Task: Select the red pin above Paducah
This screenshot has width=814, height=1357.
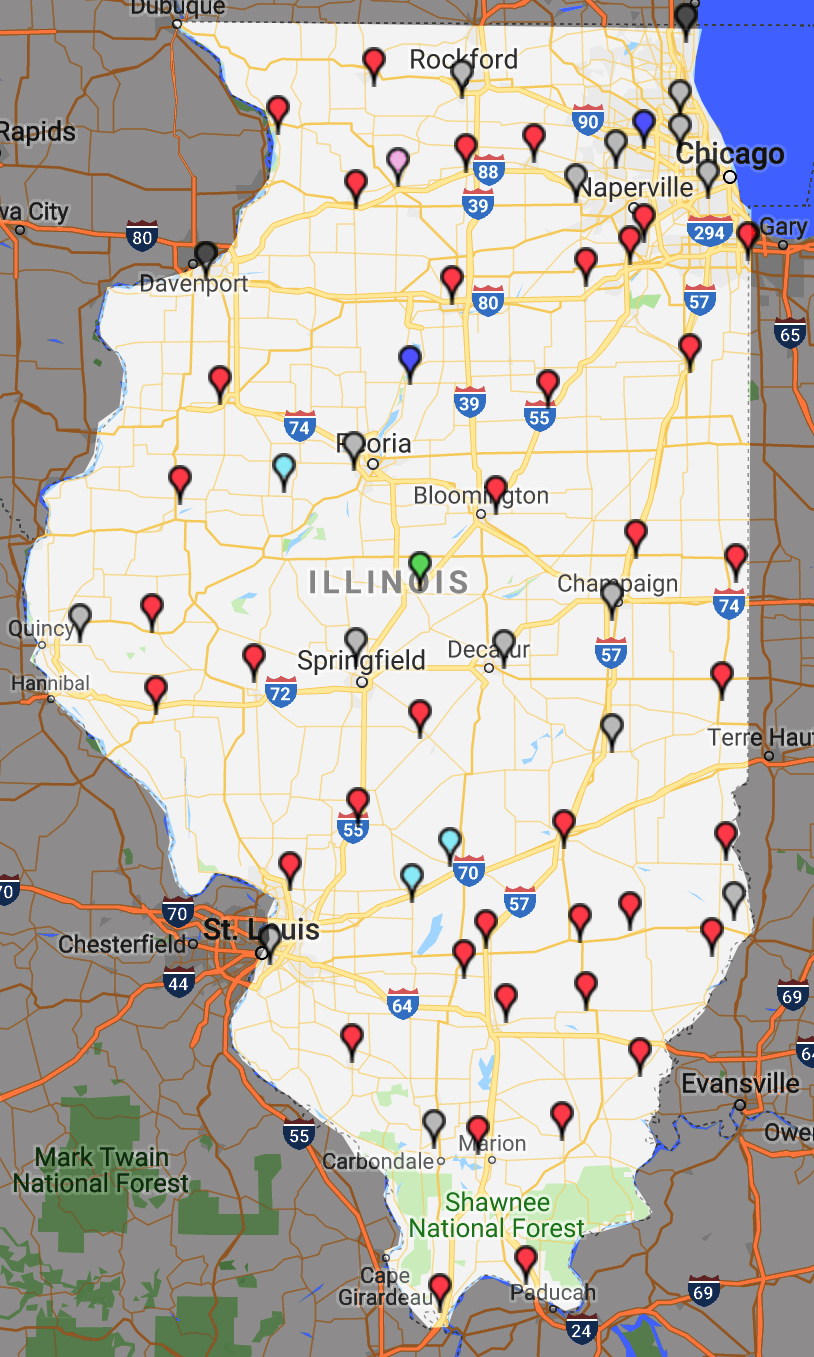Action: pyautogui.click(x=526, y=1264)
